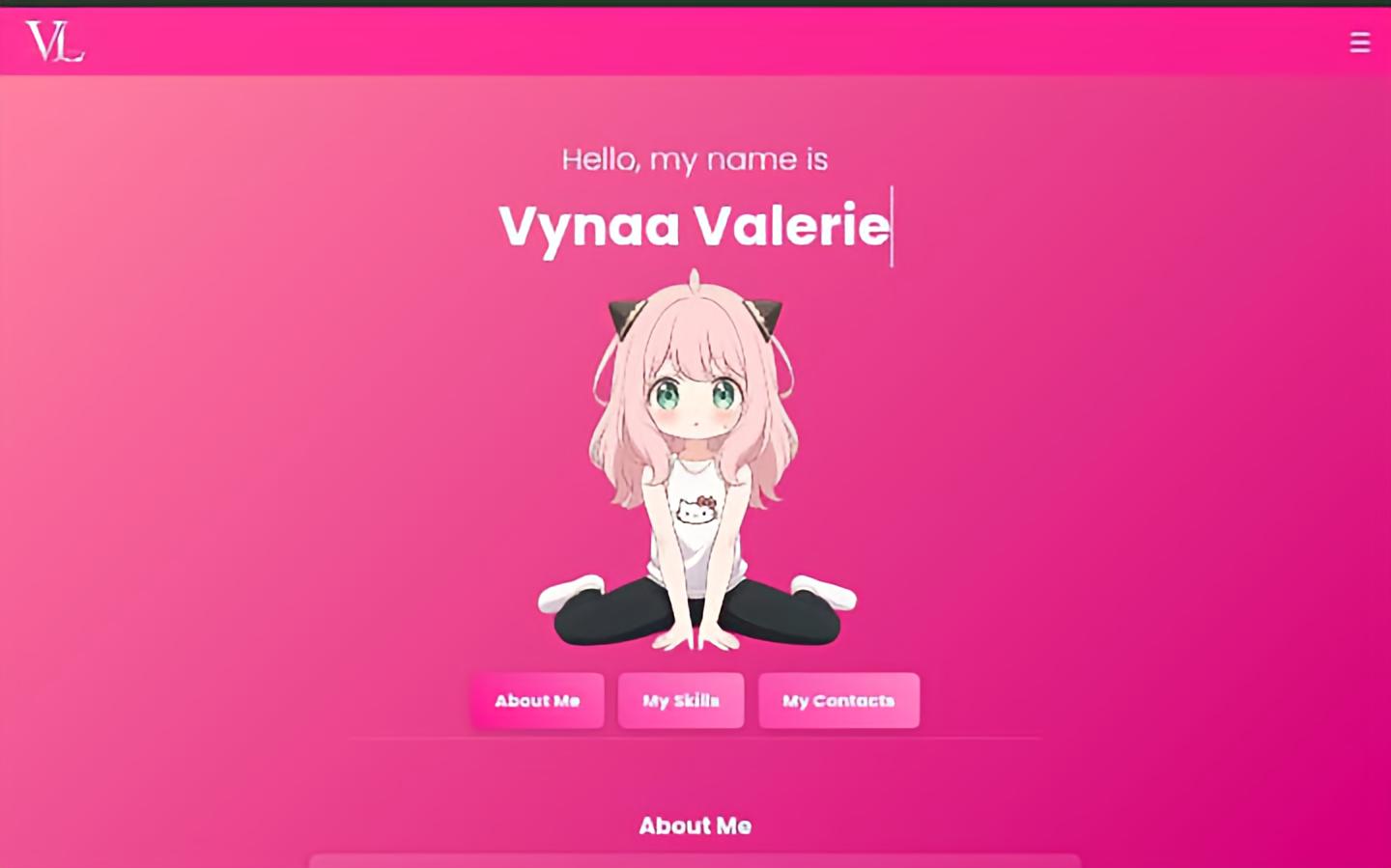1391x868 pixels.
Task: Open the hamburger navigation menu
Action: (1359, 42)
